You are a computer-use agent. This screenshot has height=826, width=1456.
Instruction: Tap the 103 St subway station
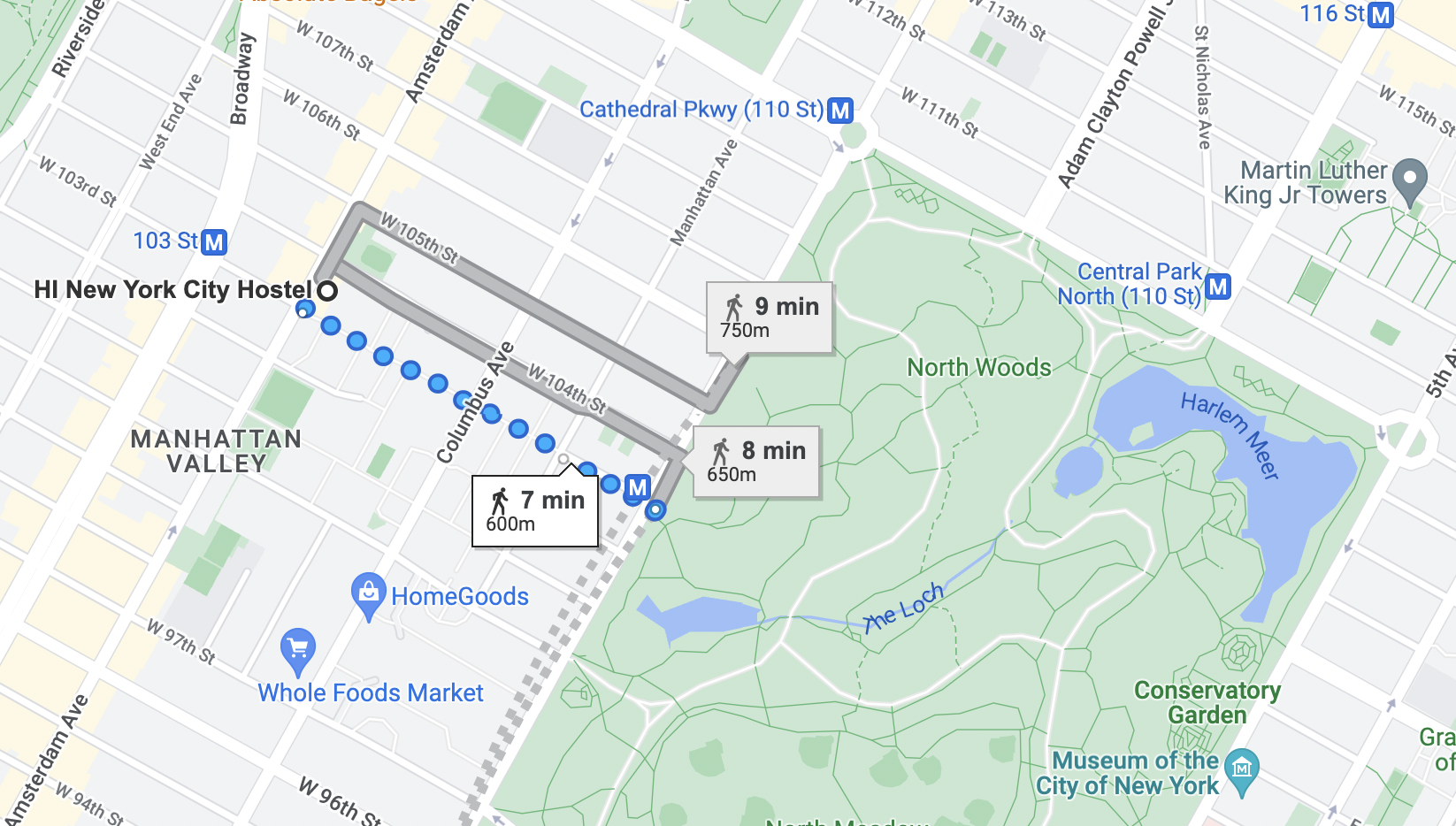(x=214, y=242)
